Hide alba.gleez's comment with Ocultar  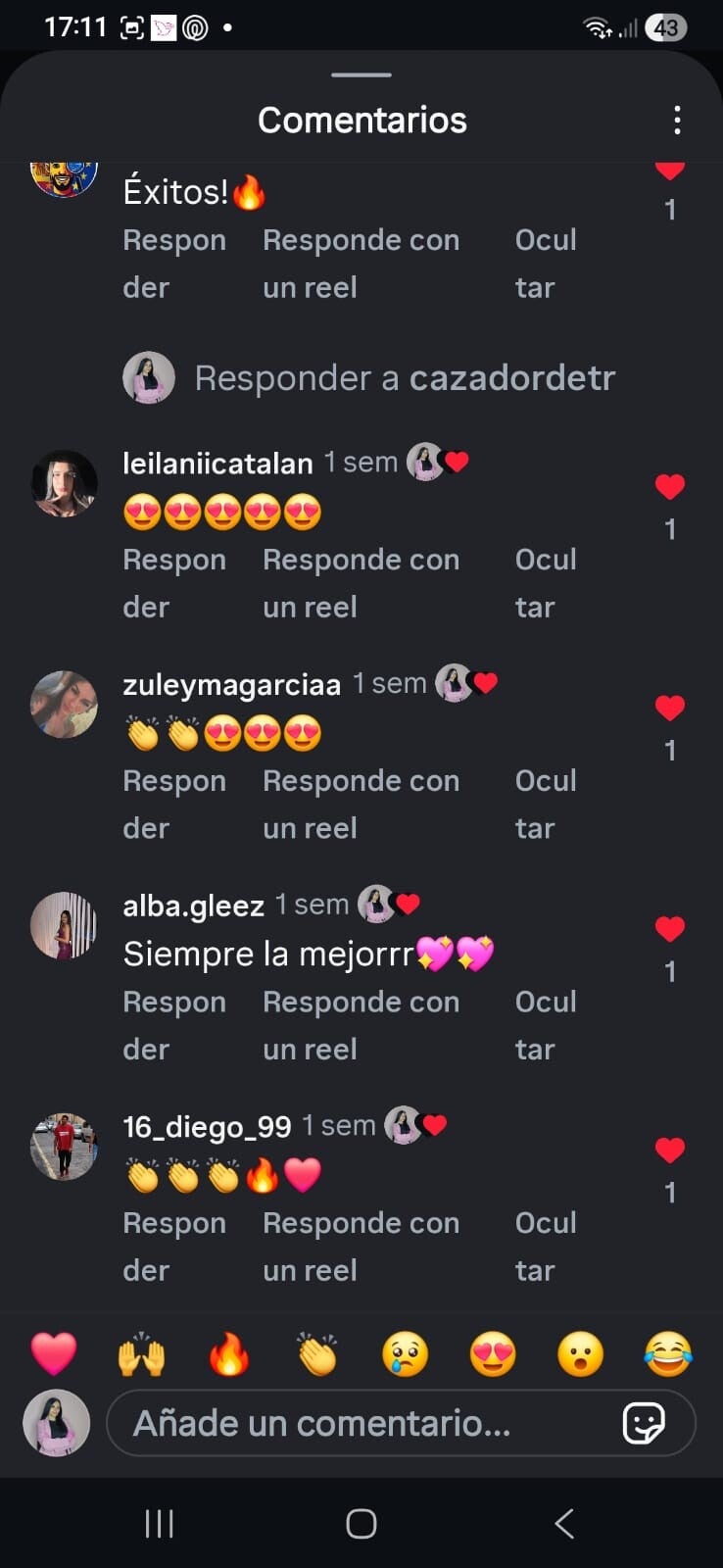[546, 1024]
